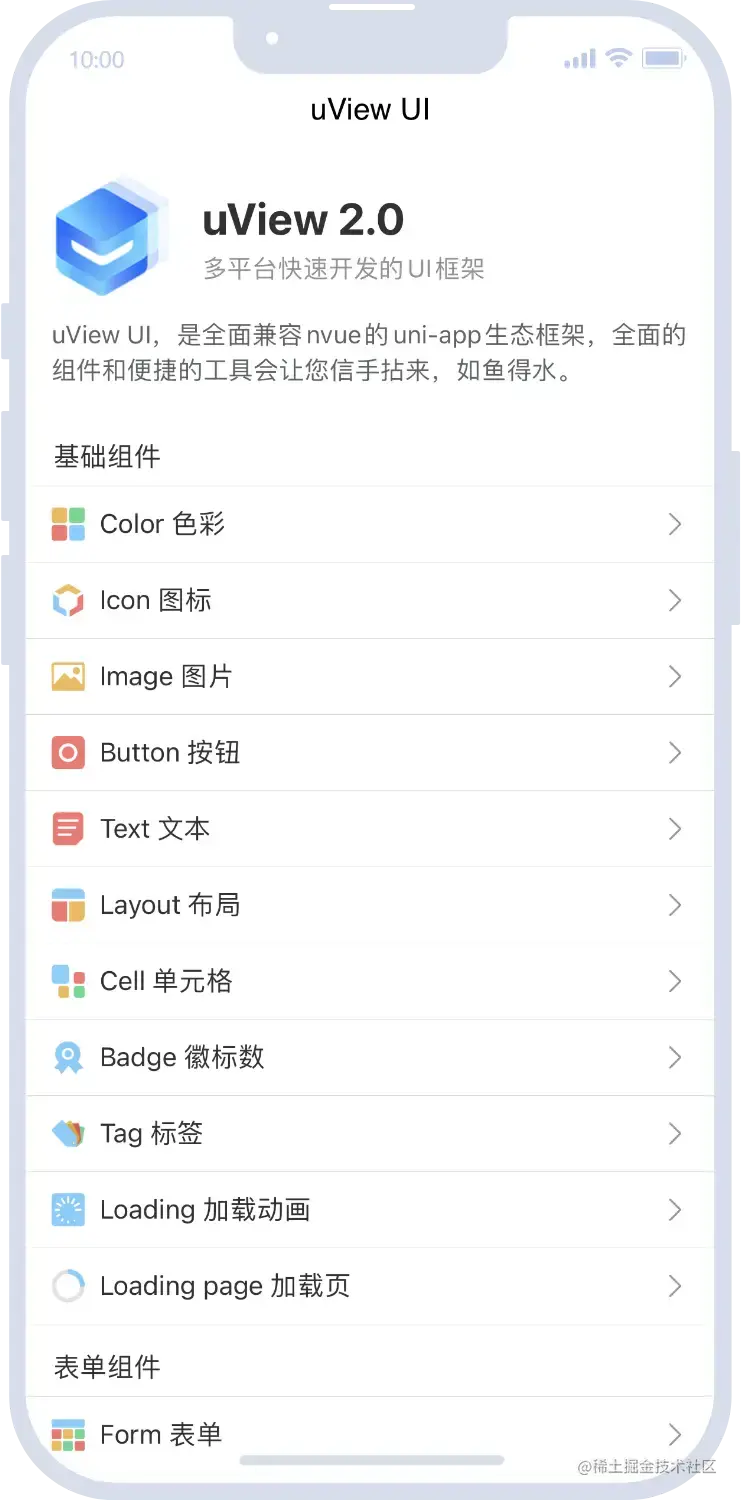Select the 基础组件 section header
Viewport: 741px width, 1500px height.
(x=106, y=456)
